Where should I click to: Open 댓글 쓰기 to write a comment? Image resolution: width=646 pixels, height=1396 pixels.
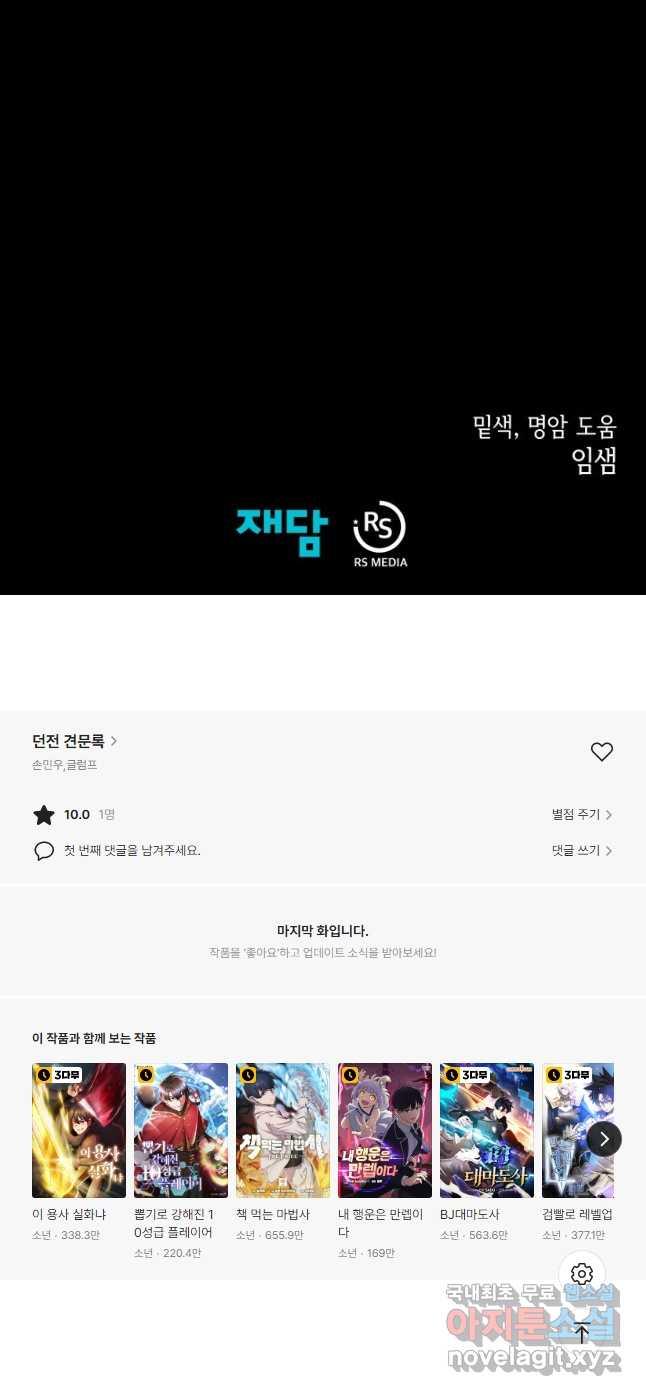(581, 850)
